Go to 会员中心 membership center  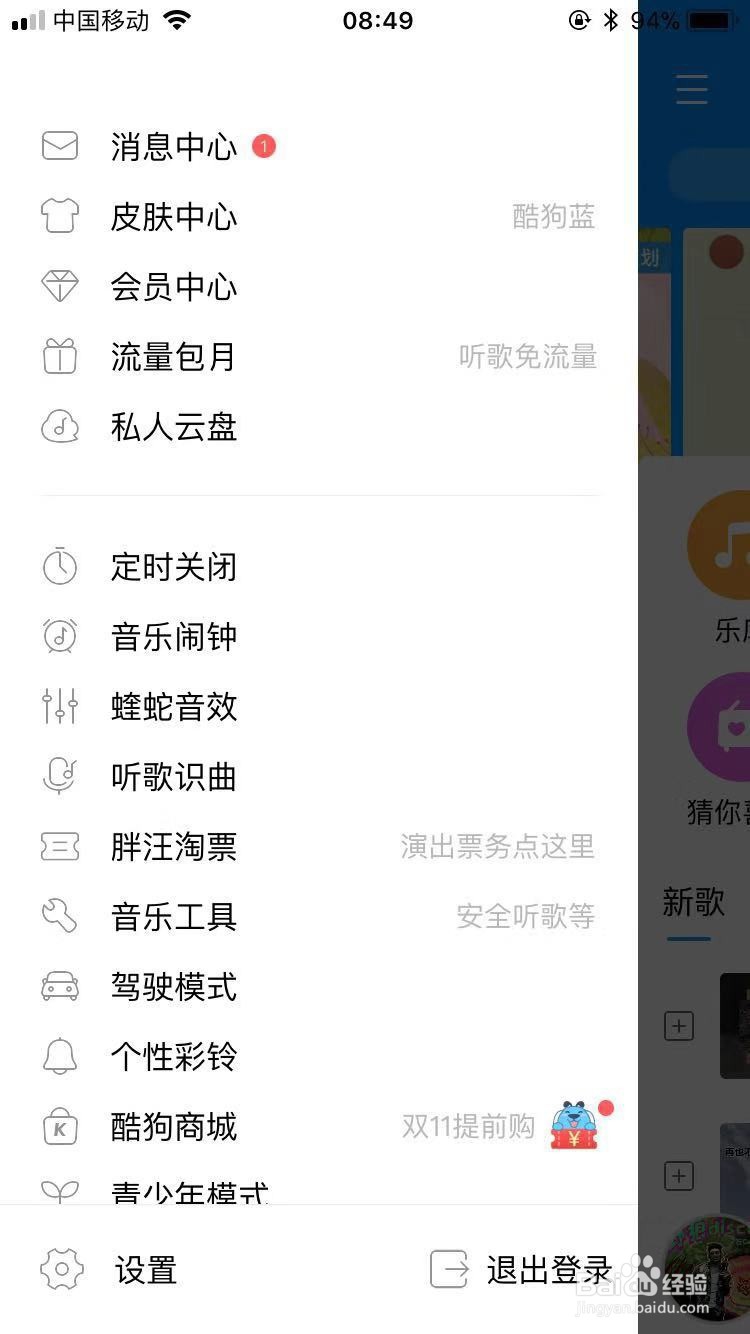tap(319, 287)
